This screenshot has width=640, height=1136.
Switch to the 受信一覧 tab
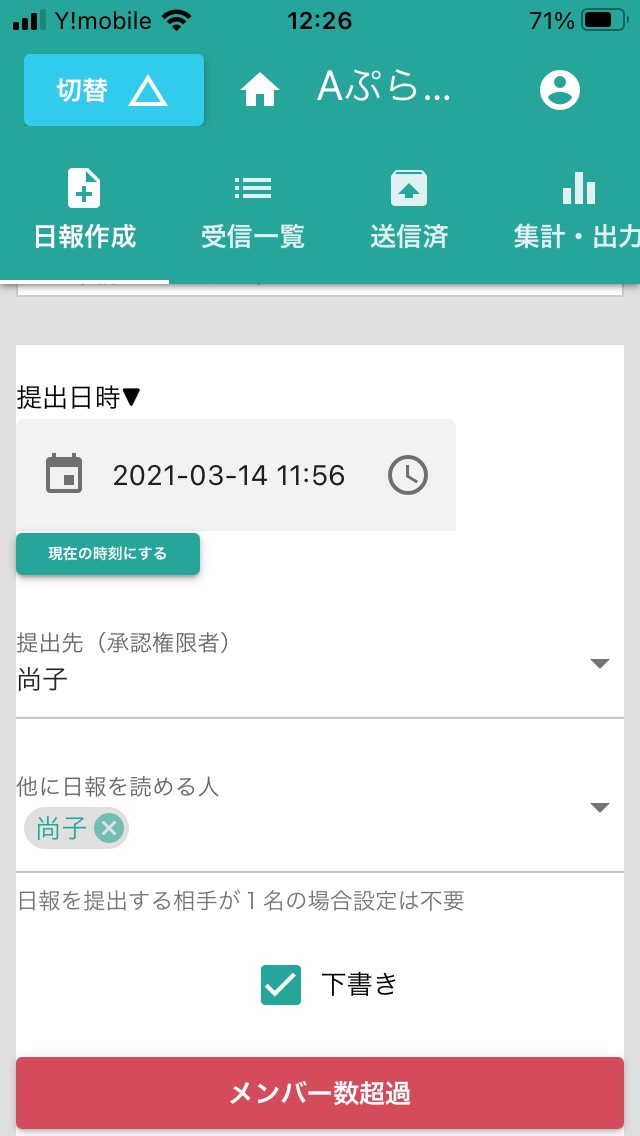(x=252, y=210)
